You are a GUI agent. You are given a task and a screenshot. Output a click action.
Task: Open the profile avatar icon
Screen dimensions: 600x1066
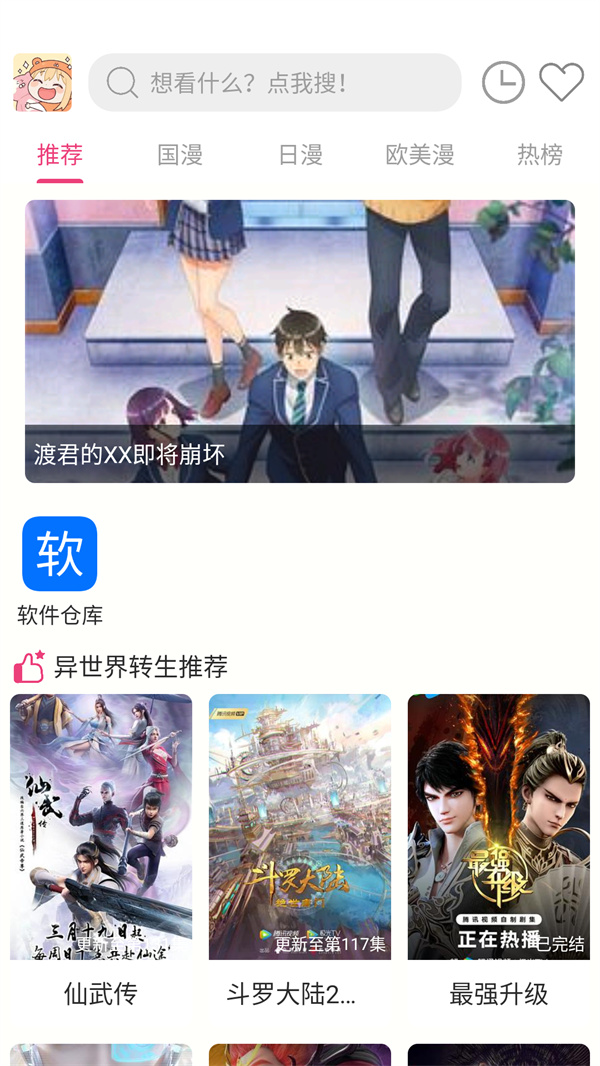tap(42, 83)
